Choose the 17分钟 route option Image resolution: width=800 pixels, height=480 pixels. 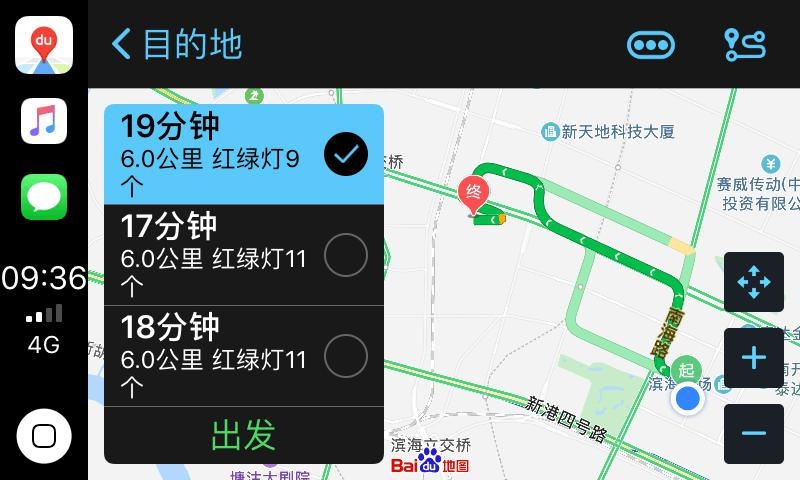click(x=244, y=256)
